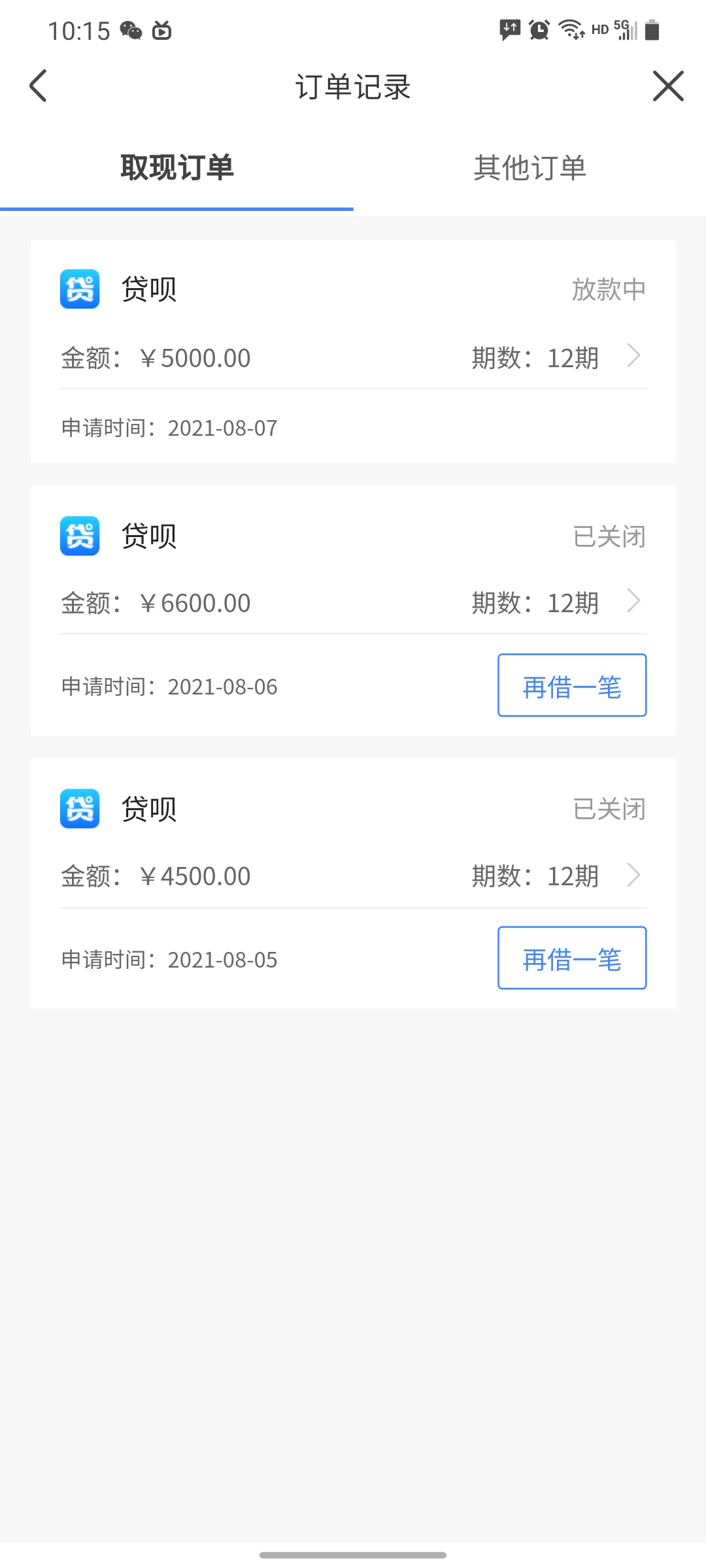Select the 取现订单 tab
Image resolution: width=706 pixels, height=1568 pixels.
pyautogui.click(x=176, y=168)
